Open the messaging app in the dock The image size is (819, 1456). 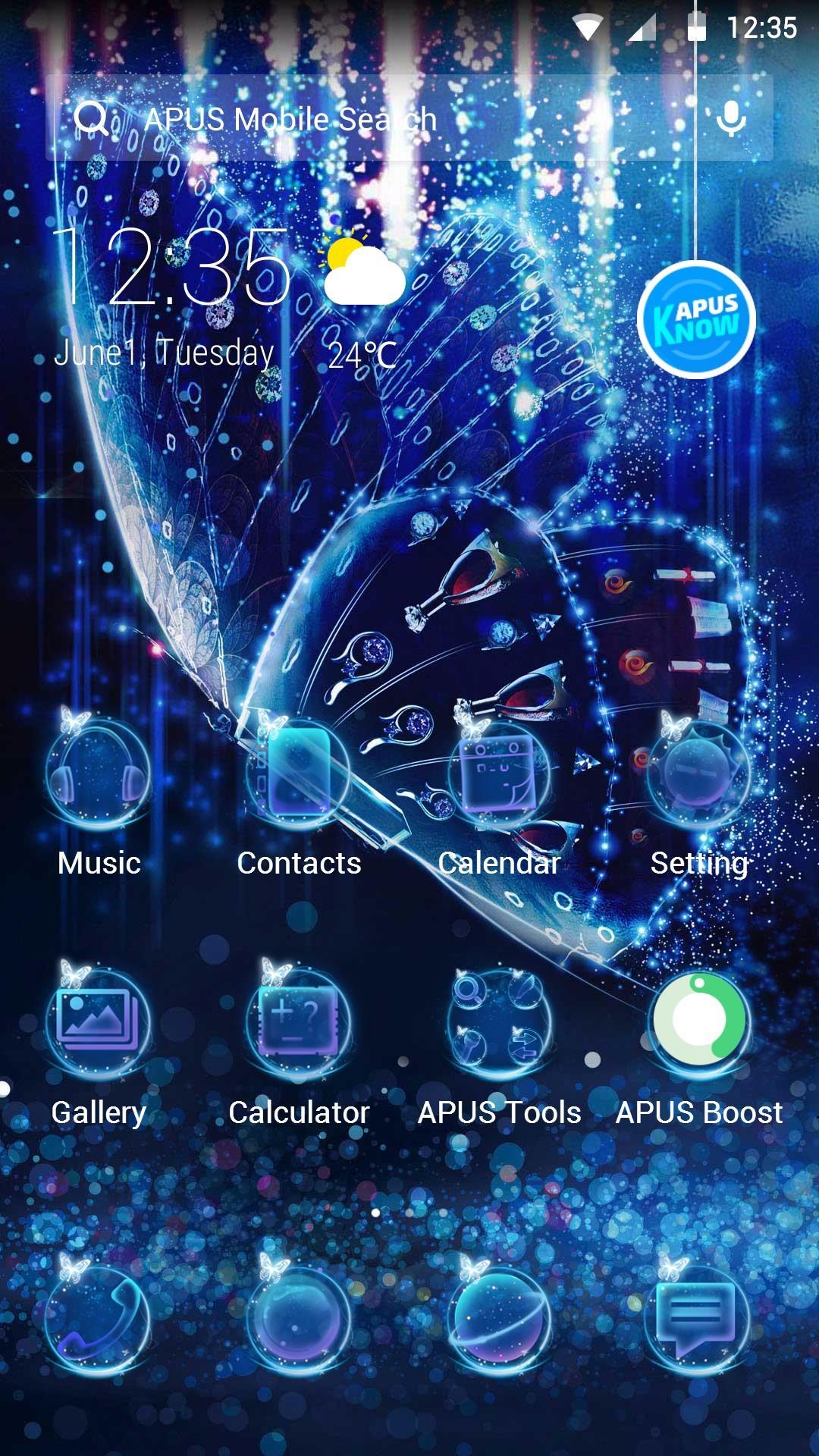pyautogui.click(x=698, y=1319)
